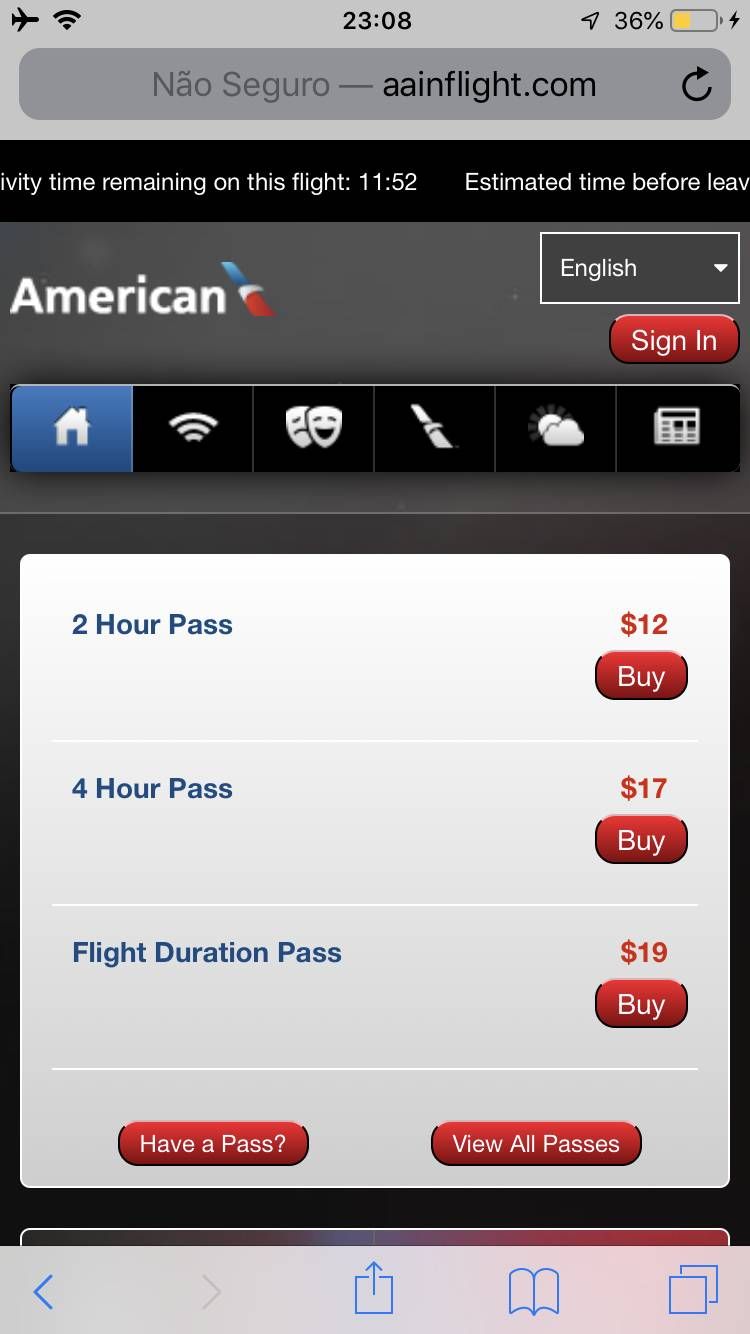This screenshot has width=750, height=1334.
Task: Go to the home tab icon
Action: click(72, 428)
